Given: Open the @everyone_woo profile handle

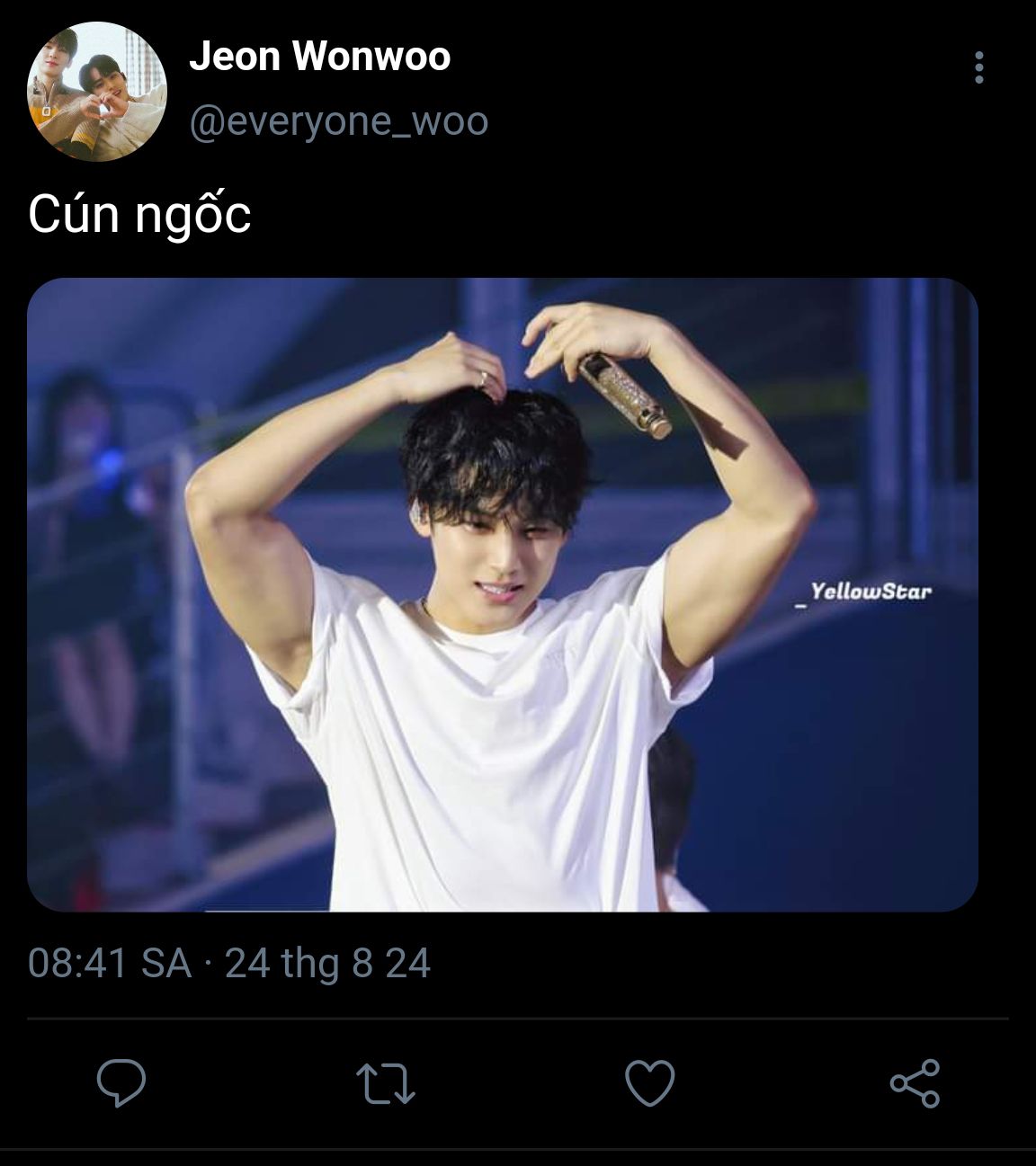Looking at the screenshot, I should click(x=338, y=121).
